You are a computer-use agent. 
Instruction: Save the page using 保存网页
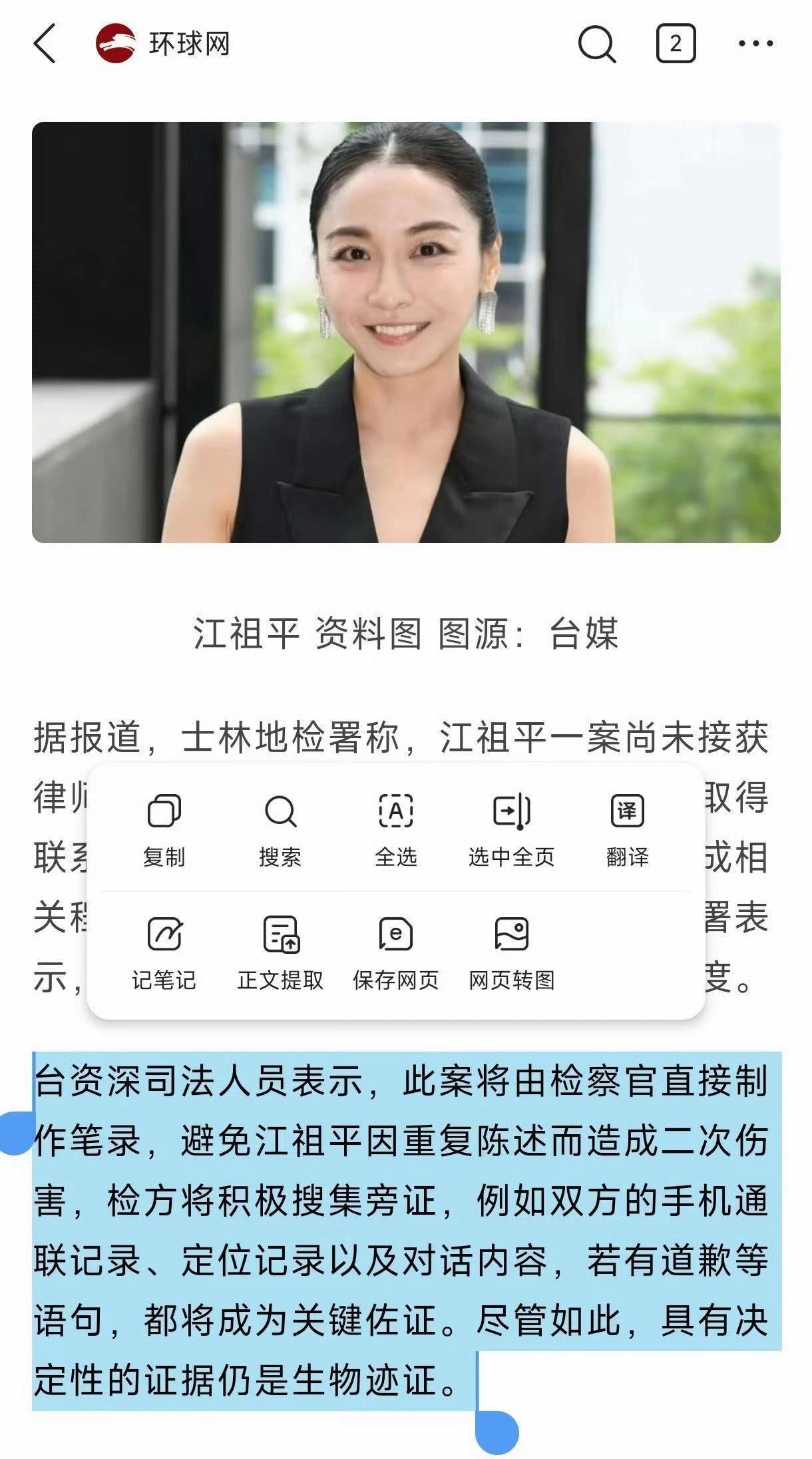click(395, 953)
